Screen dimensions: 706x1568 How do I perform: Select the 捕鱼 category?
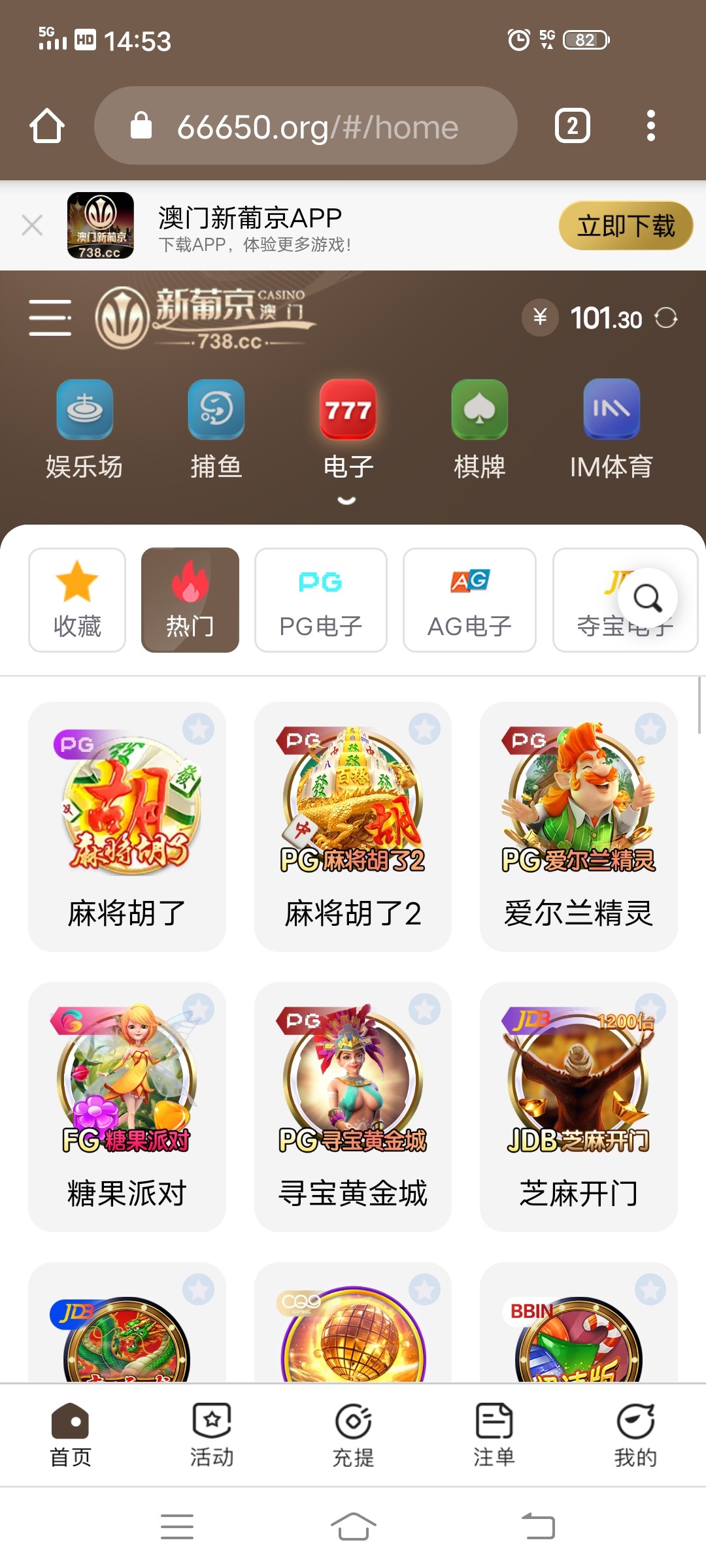click(x=216, y=429)
